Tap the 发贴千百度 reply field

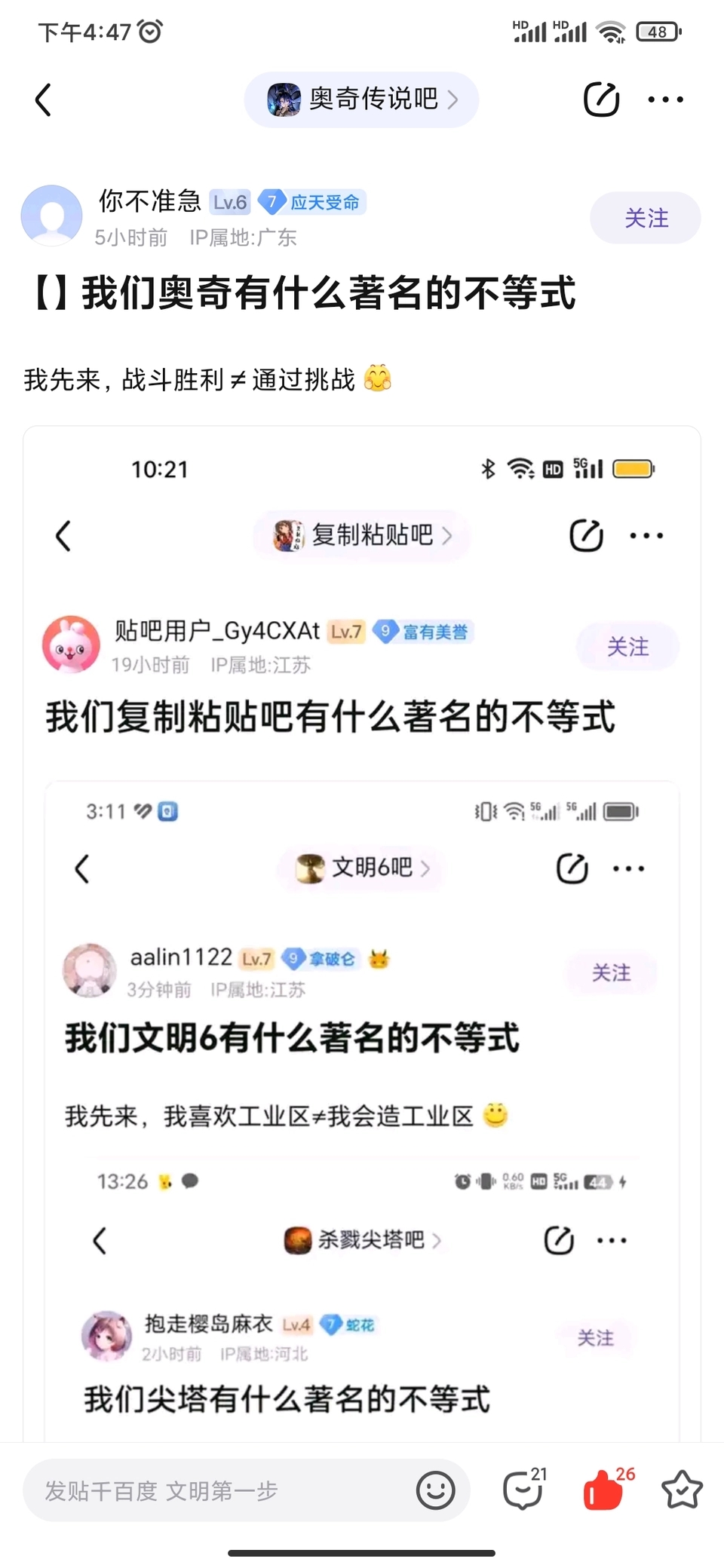click(219, 1490)
